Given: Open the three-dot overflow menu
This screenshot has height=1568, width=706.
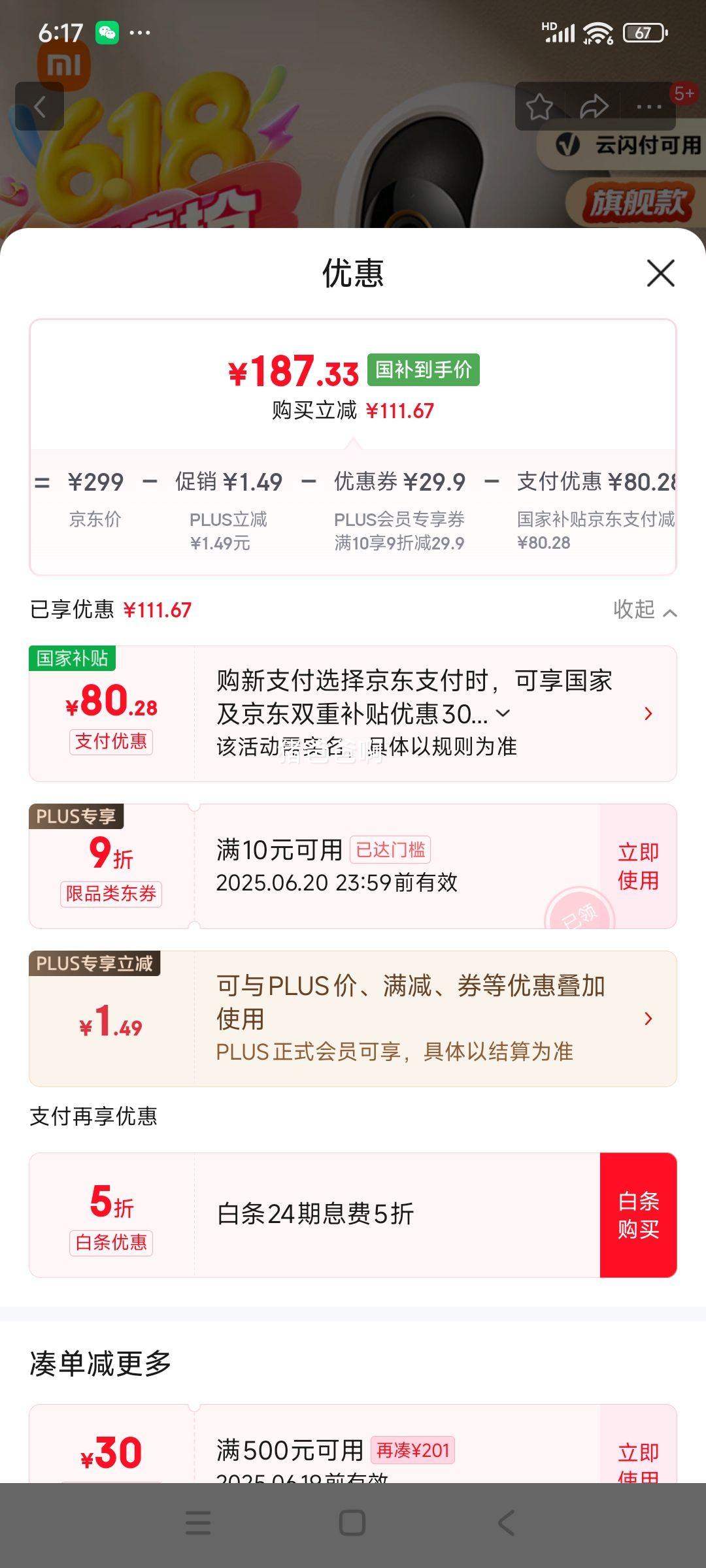Looking at the screenshot, I should (648, 106).
